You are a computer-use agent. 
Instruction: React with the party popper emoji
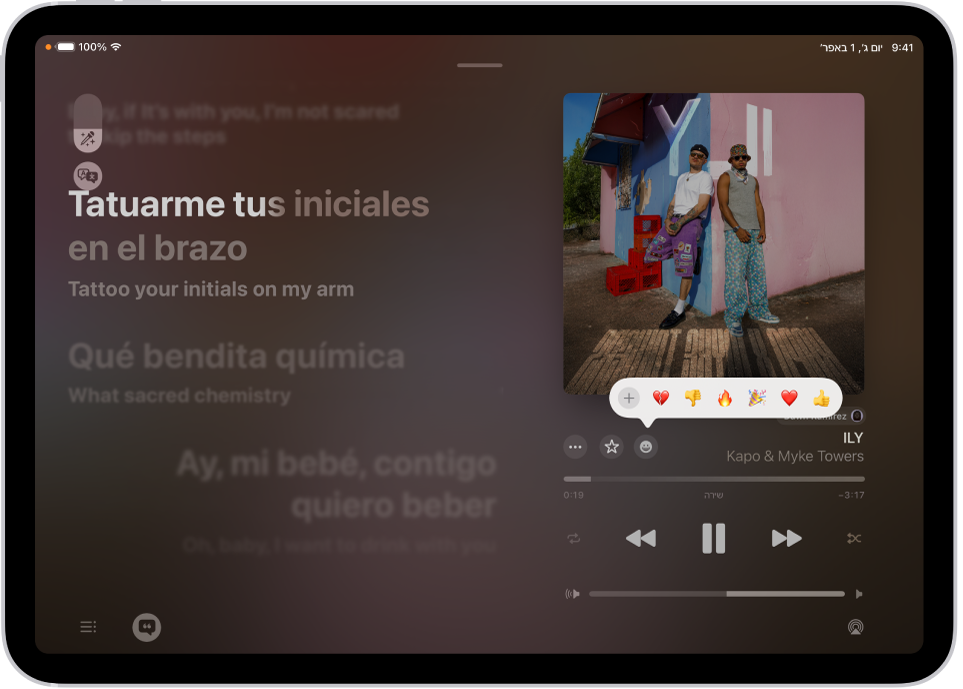(x=757, y=398)
